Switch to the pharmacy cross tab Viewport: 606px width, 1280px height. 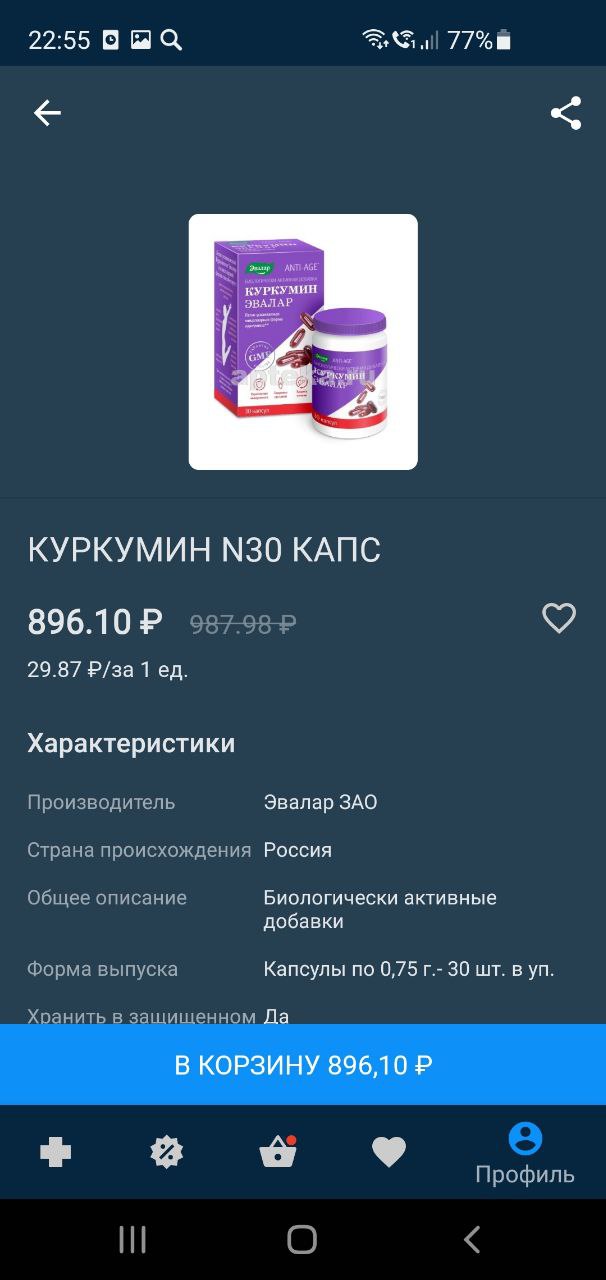[55, 1153]
